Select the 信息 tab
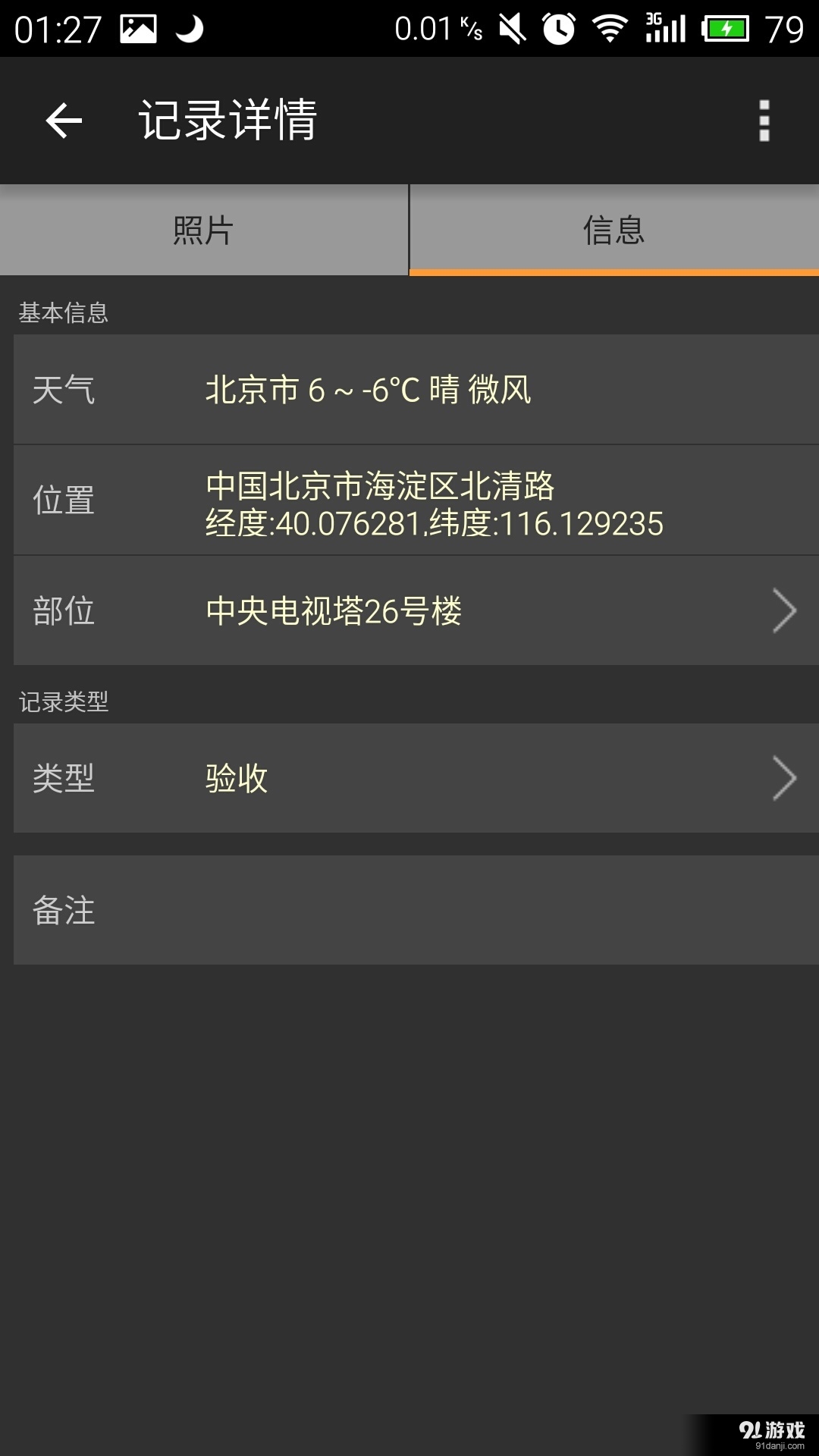The image size is (819, 1456). tap(614, 230)
